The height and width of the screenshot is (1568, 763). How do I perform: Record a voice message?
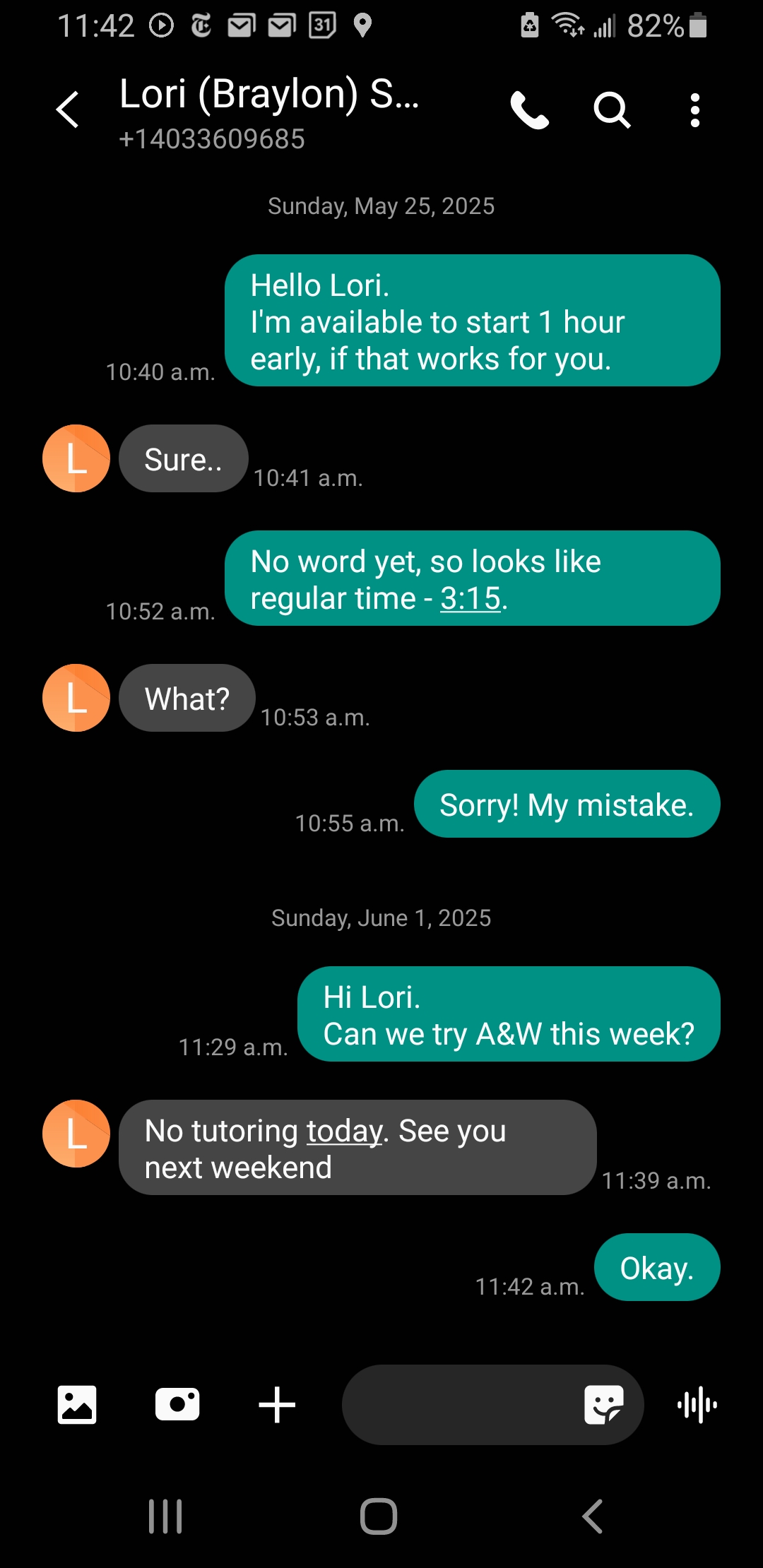click(697, 1404)
